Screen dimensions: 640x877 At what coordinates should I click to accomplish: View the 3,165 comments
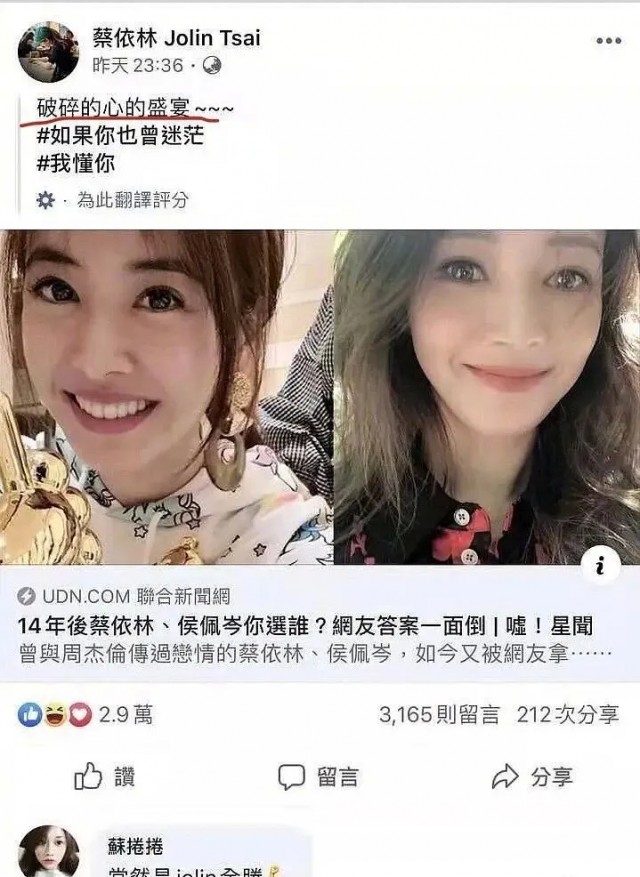439,714
